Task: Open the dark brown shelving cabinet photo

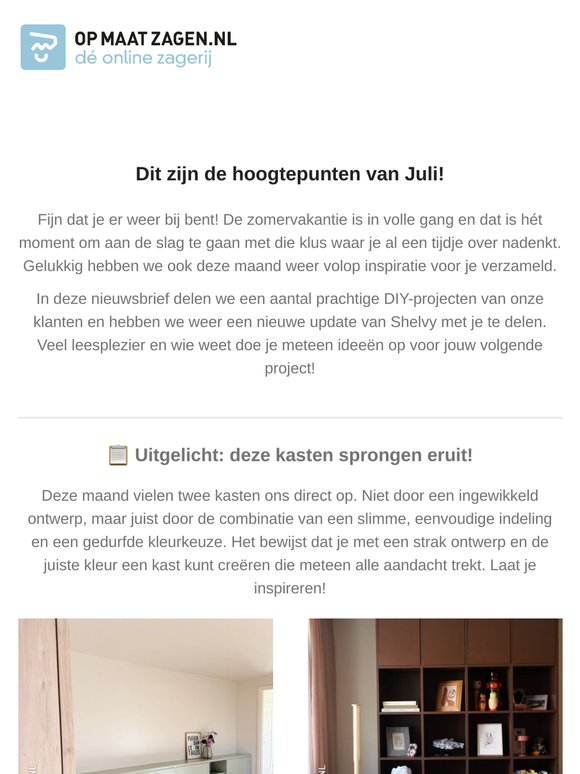Action: click(x=435, y=696)
